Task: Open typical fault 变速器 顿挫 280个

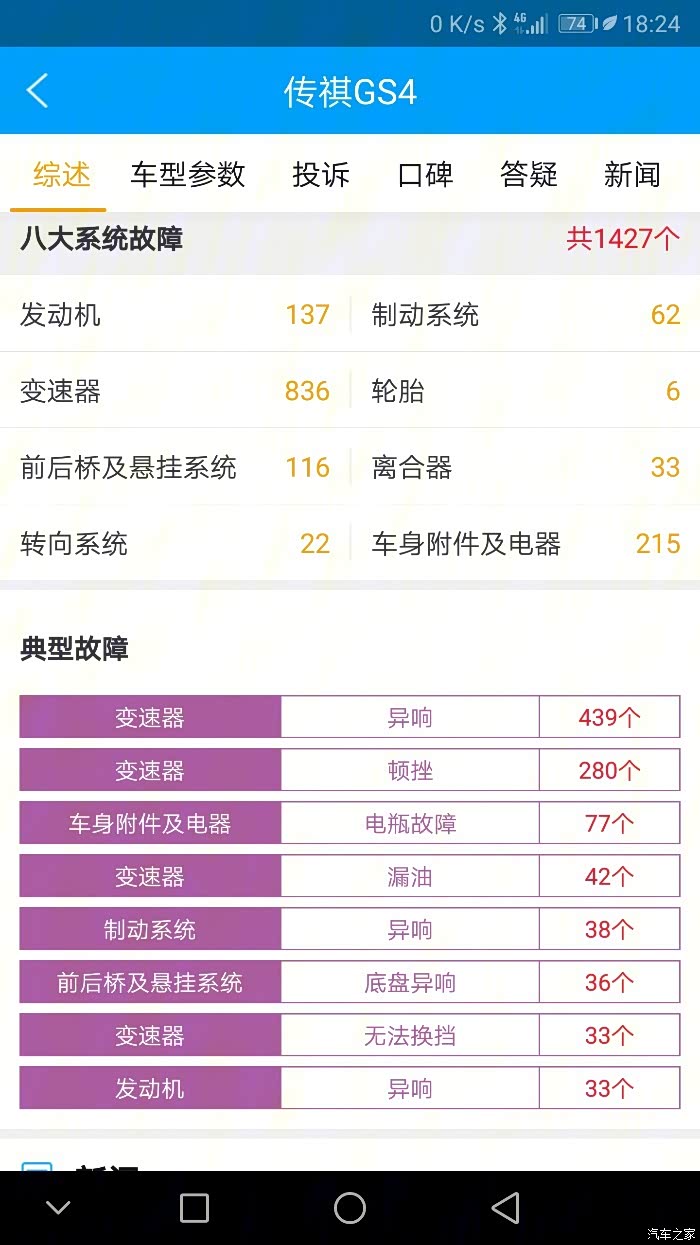Action: (x=350, y=770)
